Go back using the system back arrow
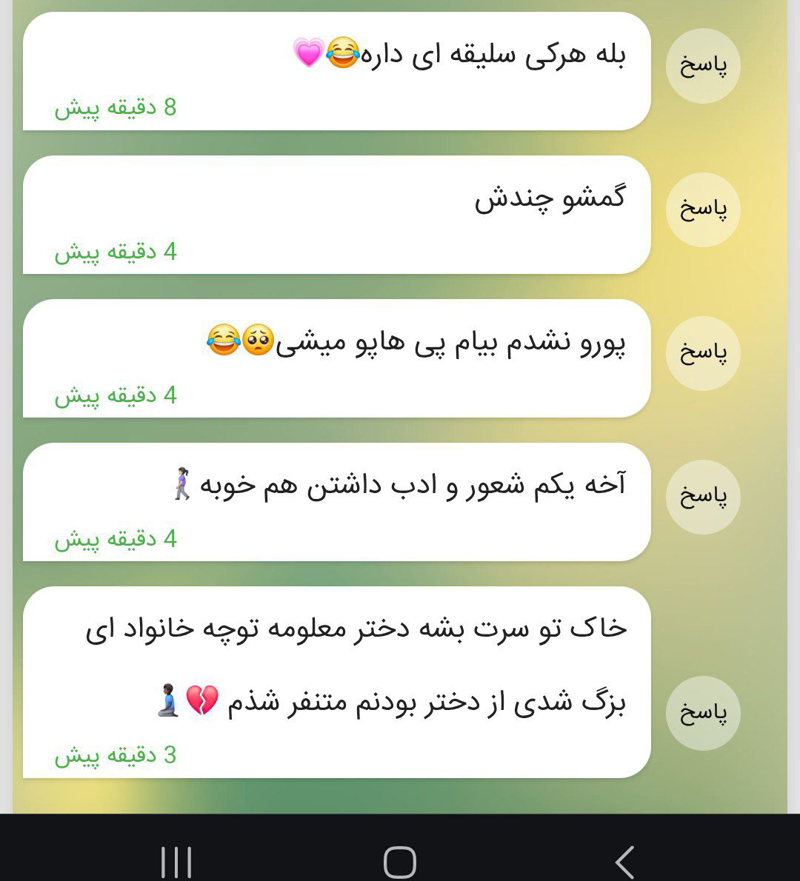The height and width of the screenshot is (881, 800). (625, 861)
